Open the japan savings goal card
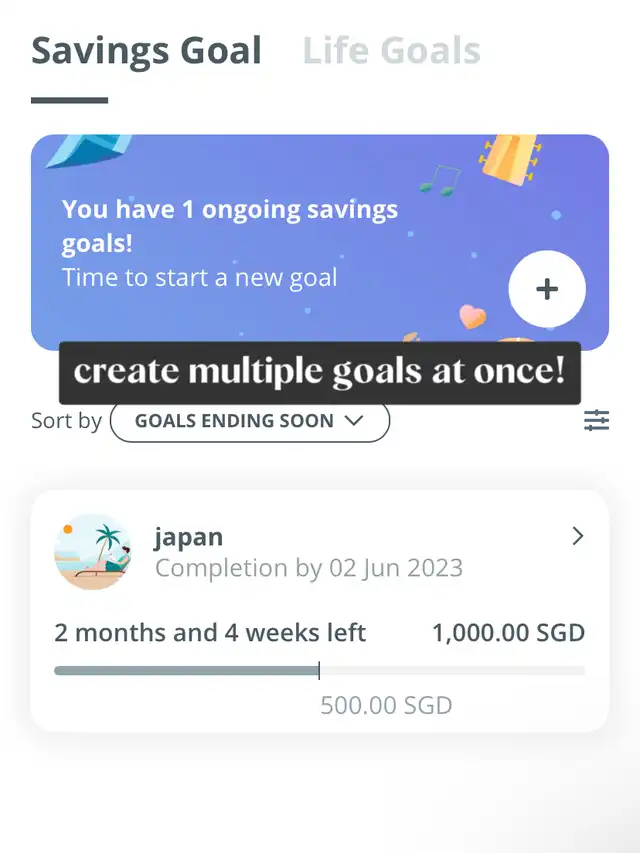 [319, 610]
